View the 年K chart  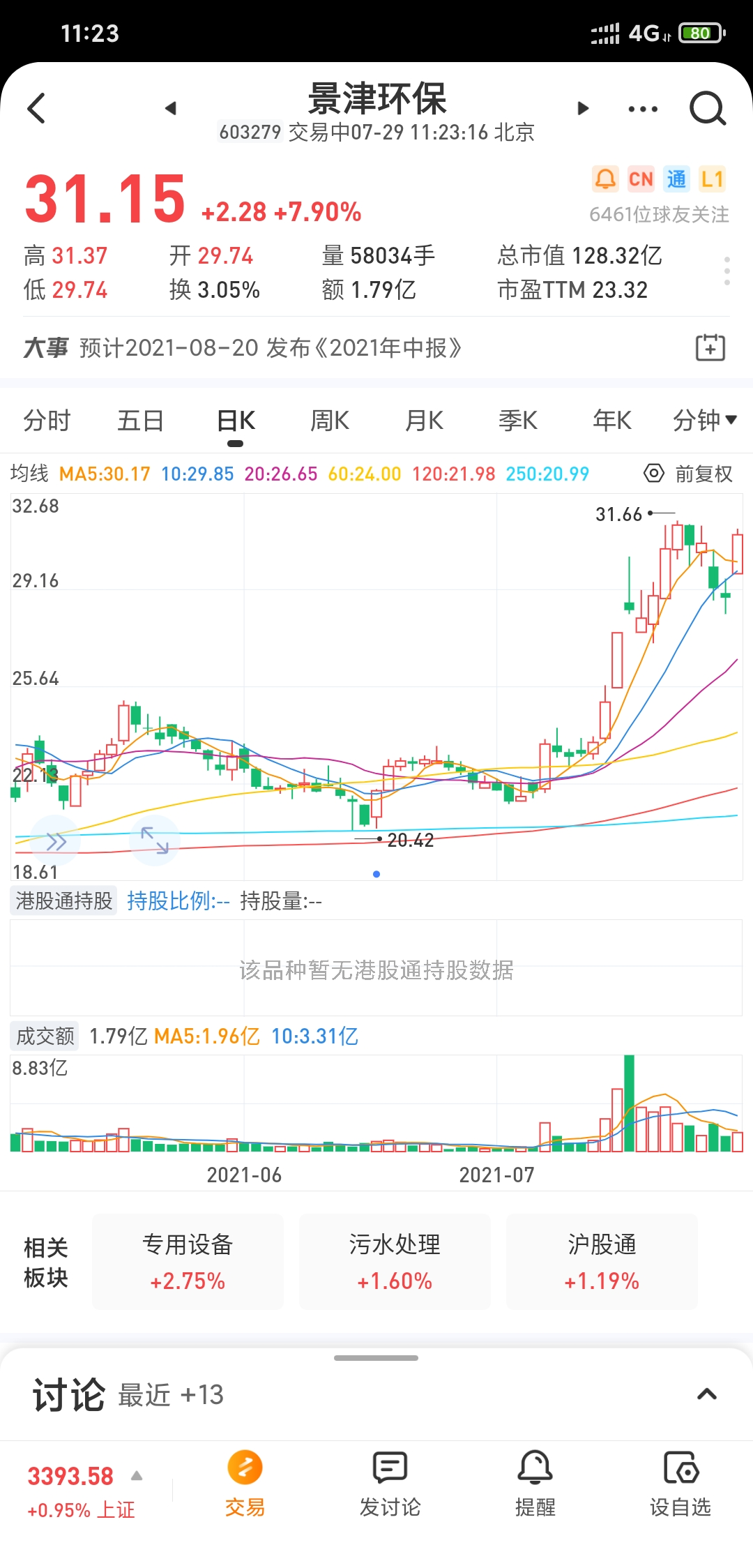point(611,421)
